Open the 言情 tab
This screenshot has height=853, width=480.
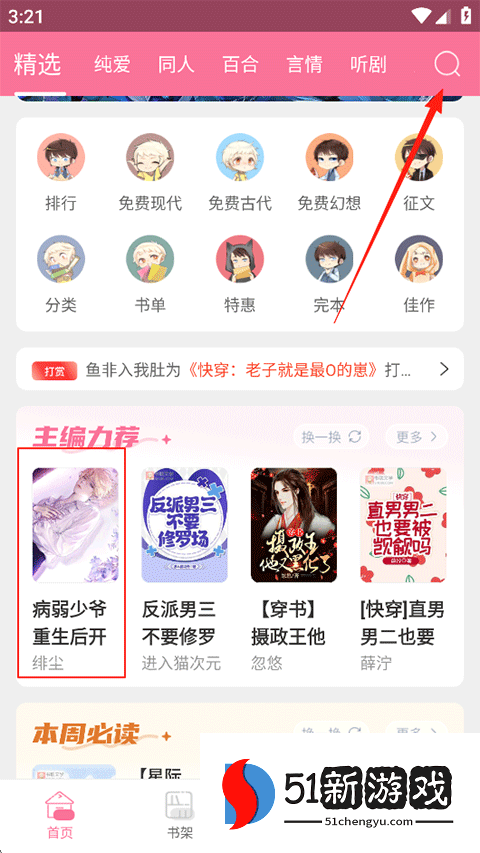click(x=305, y=64)
